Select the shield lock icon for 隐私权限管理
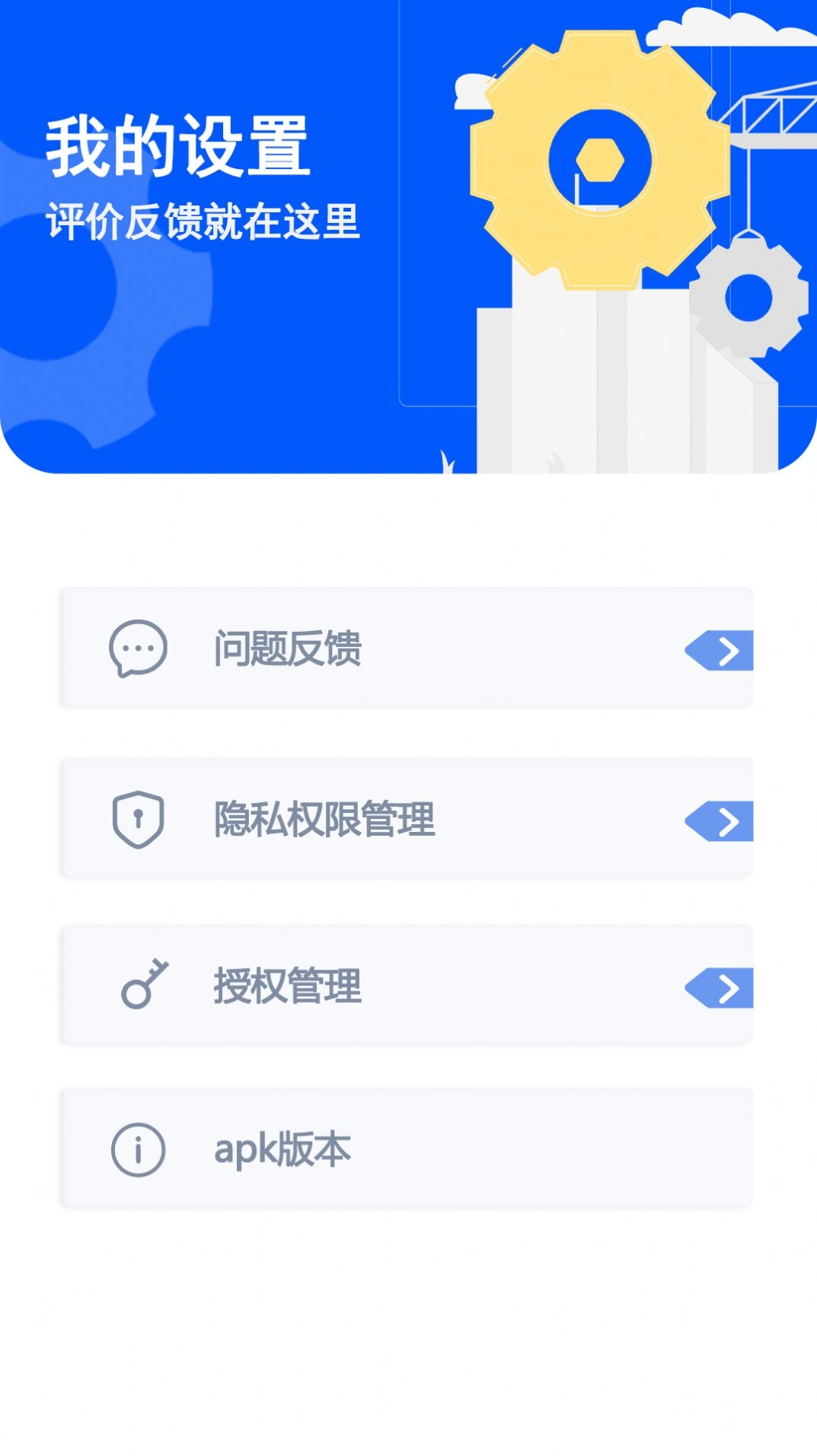This screenshot has height=1456, width=817. point(137,820)
